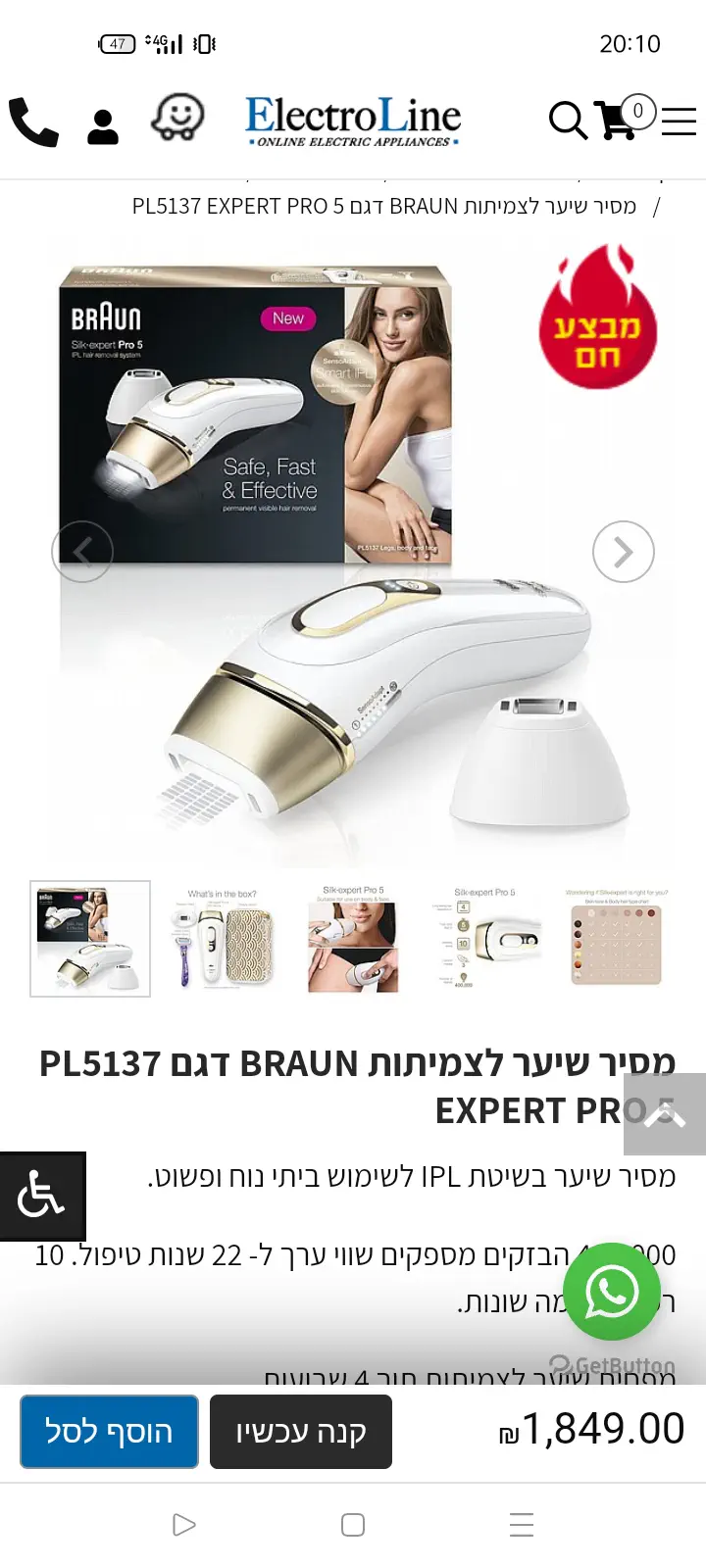Show the previous product image
This screenshot has height=1568, width=706.
click(82, 552)
